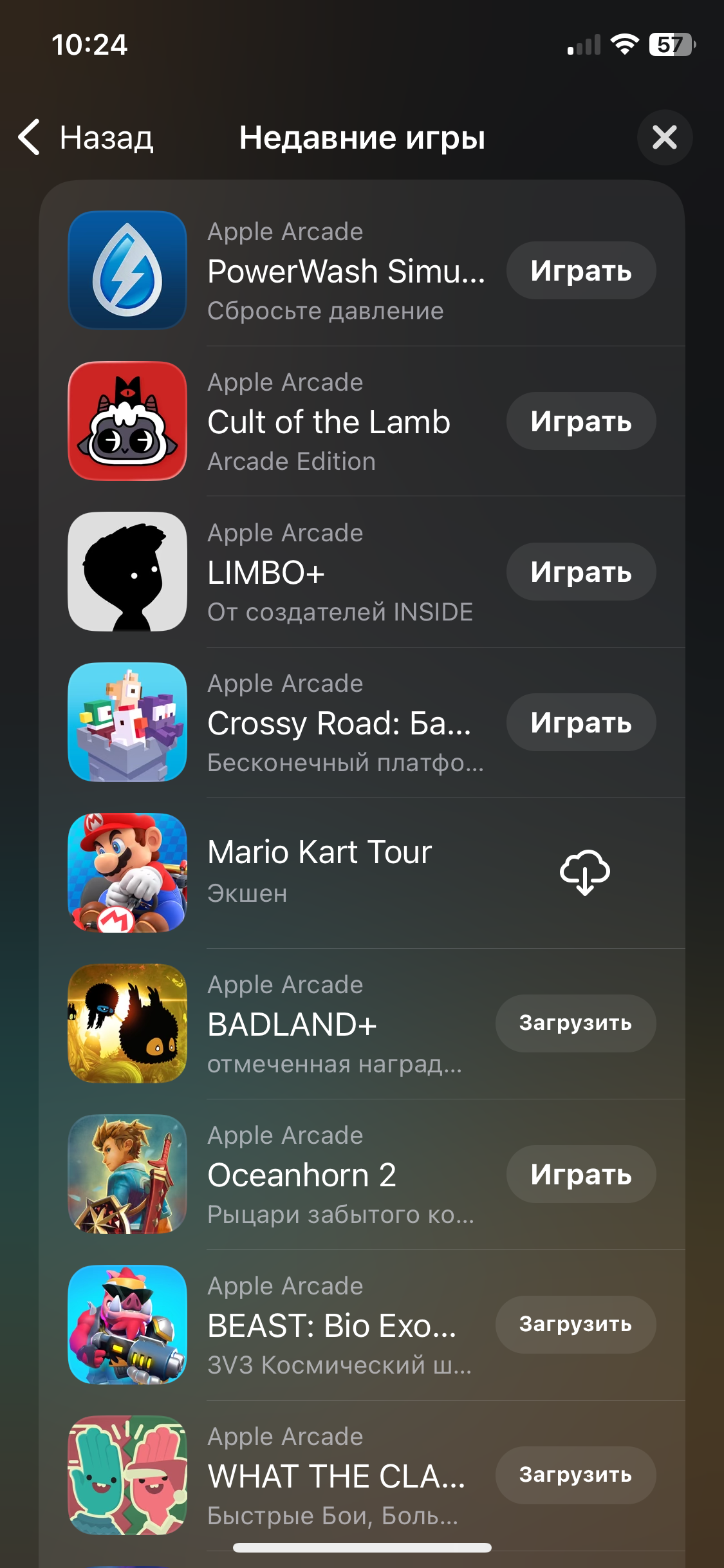Close the Недавние игры sheet

click(664, 137)
